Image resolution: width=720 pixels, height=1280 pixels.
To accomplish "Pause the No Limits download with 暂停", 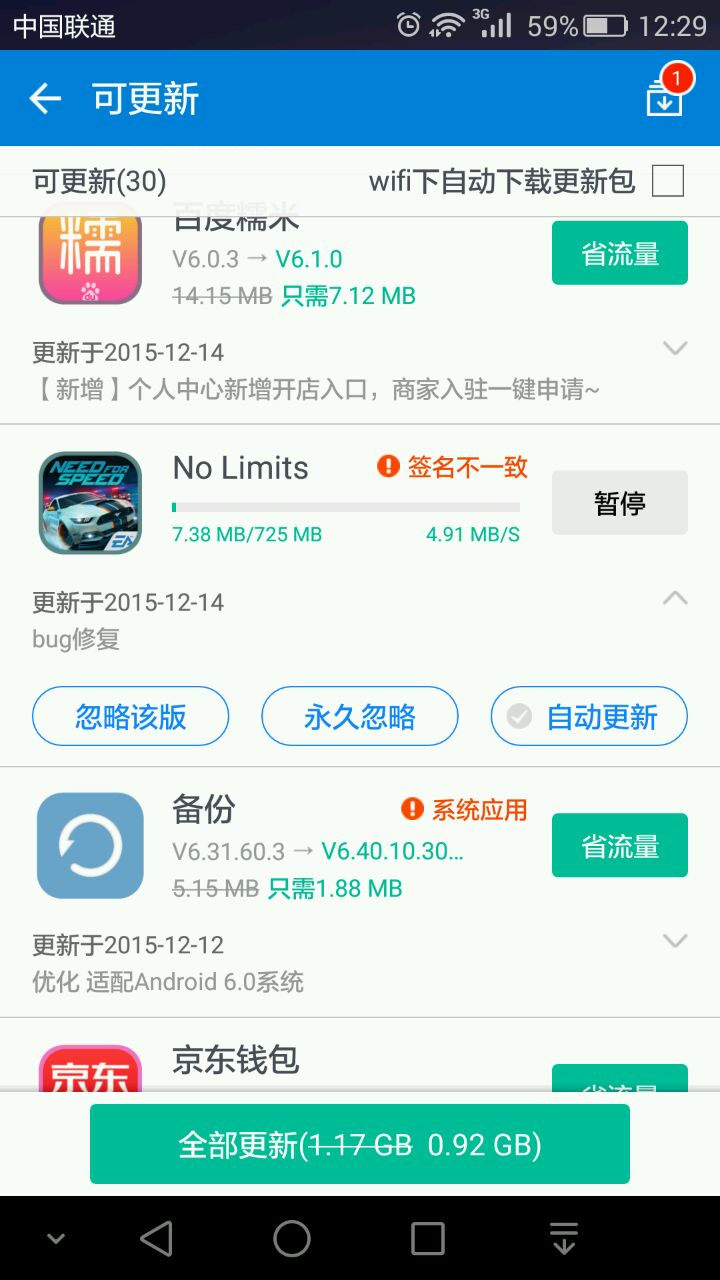I will tap(619, 503).
